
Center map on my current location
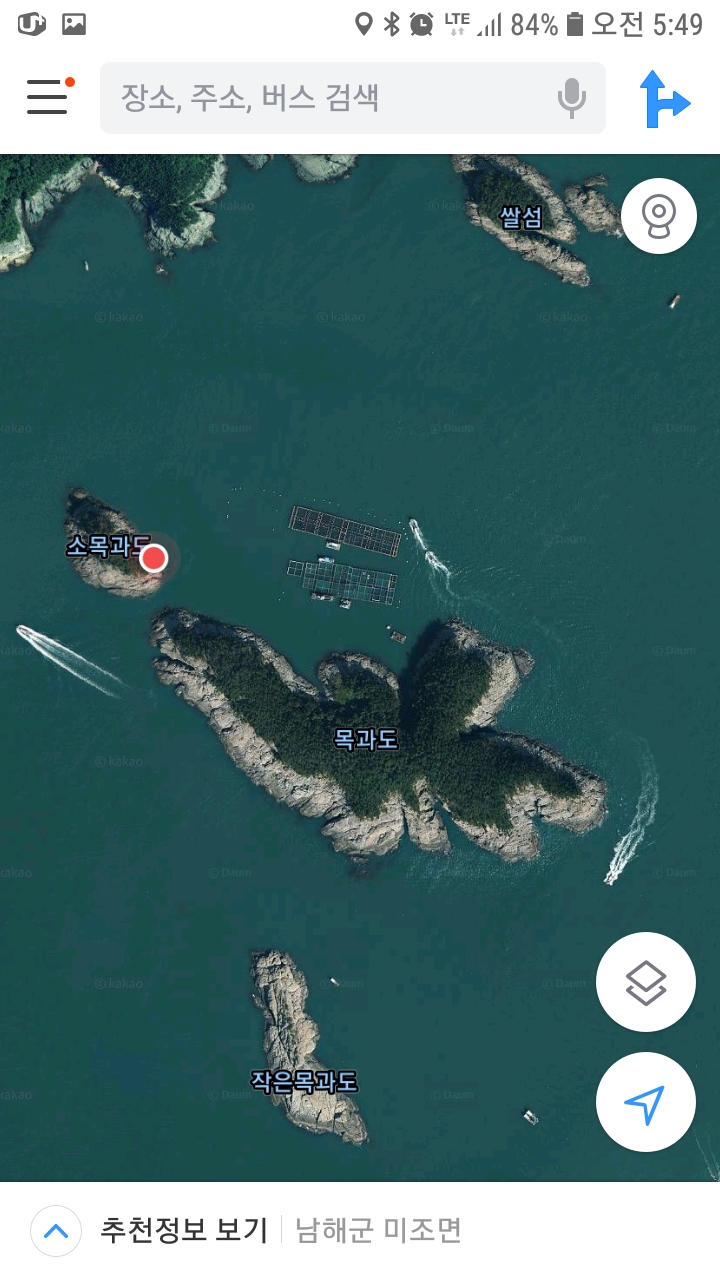pyautogui.click(x=645, y=1103)
